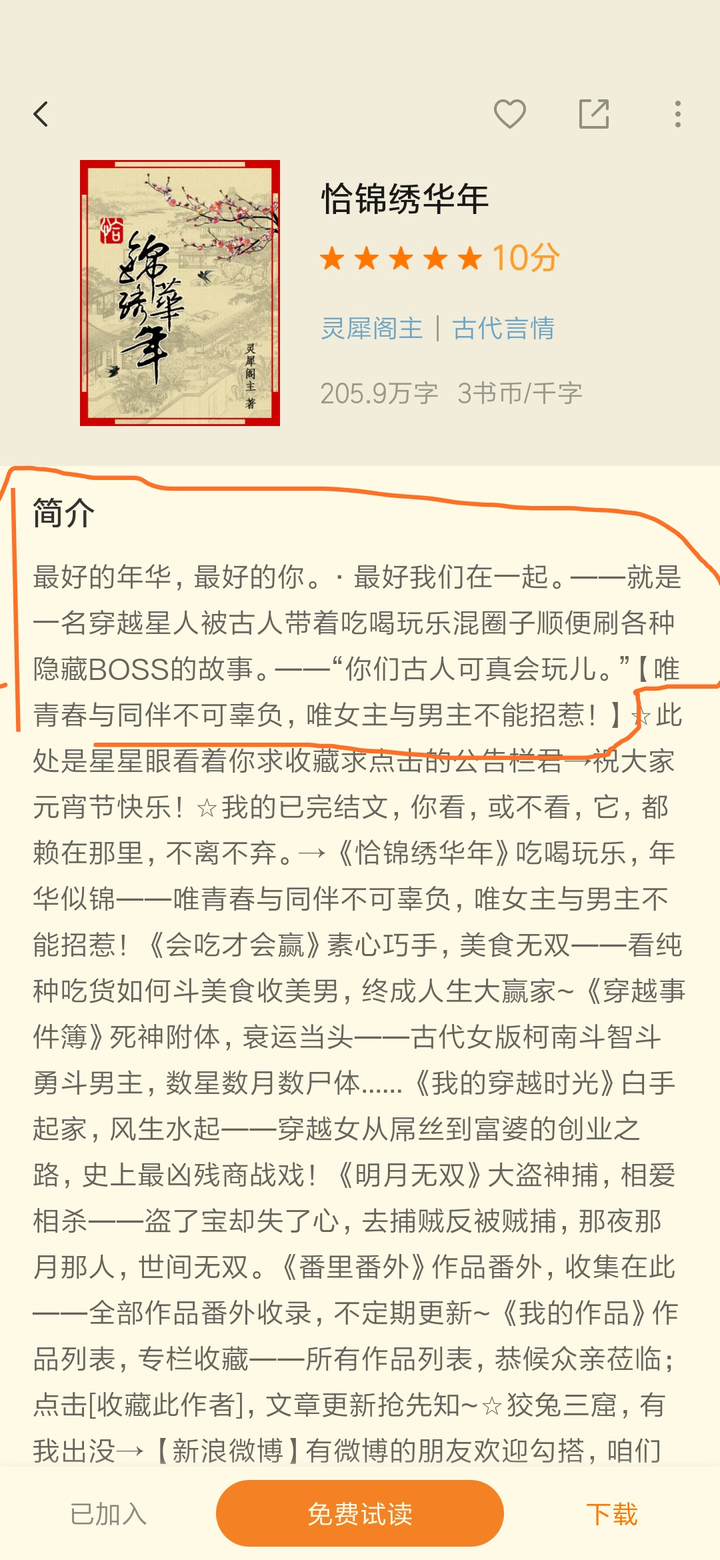Share this book
Image resolution: width=720 pixels, height=1560 pixels.
(x=594, y=114)
